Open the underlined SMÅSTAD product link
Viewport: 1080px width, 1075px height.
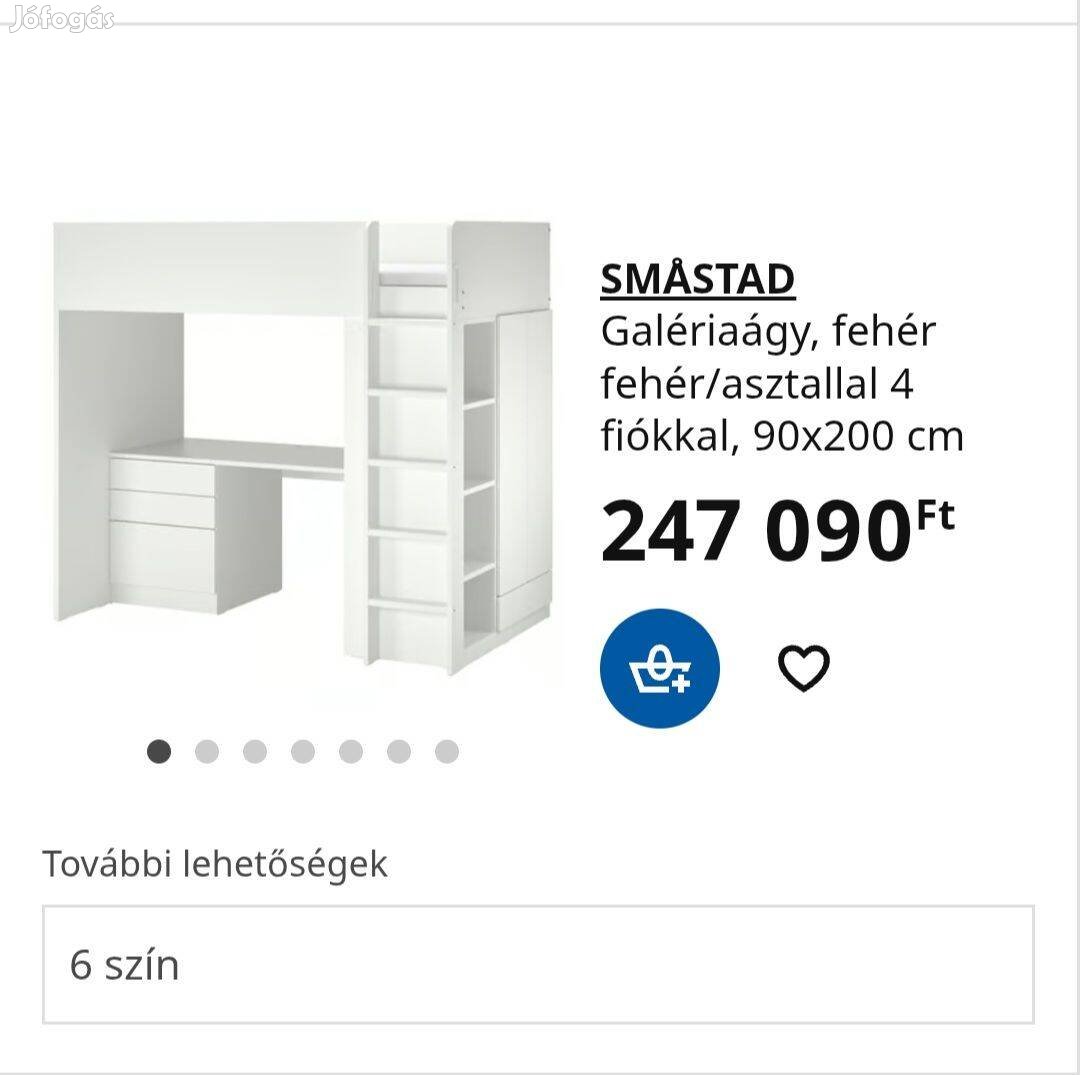(x=697, y=281)
